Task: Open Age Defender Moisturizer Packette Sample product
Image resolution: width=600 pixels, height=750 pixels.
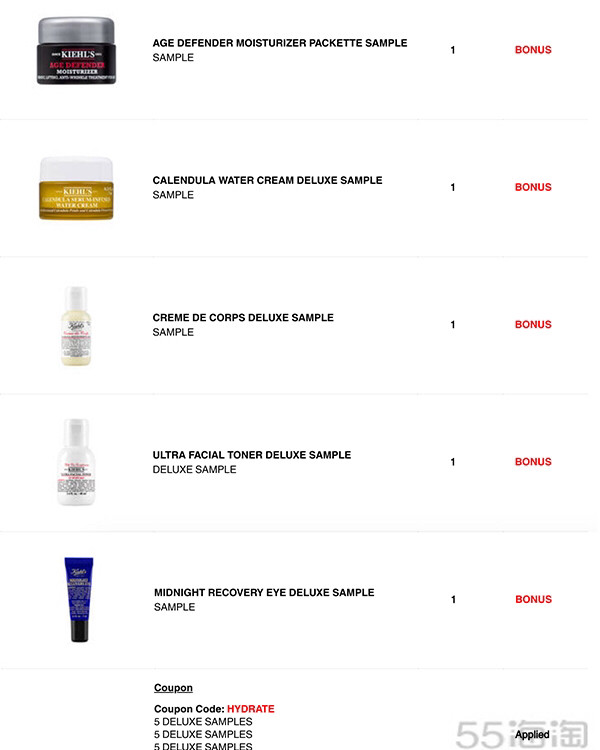Action: click(x=279, y=43)
